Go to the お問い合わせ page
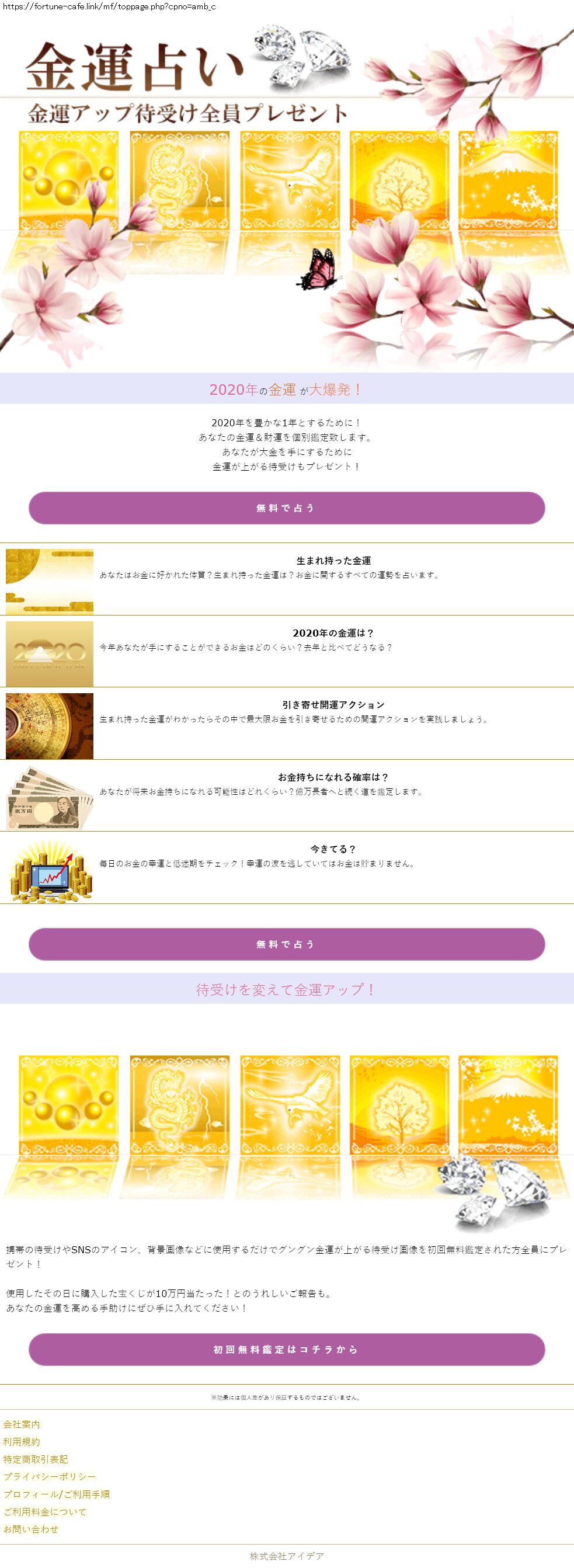The image size is (574, 1568). point(31,1529)
